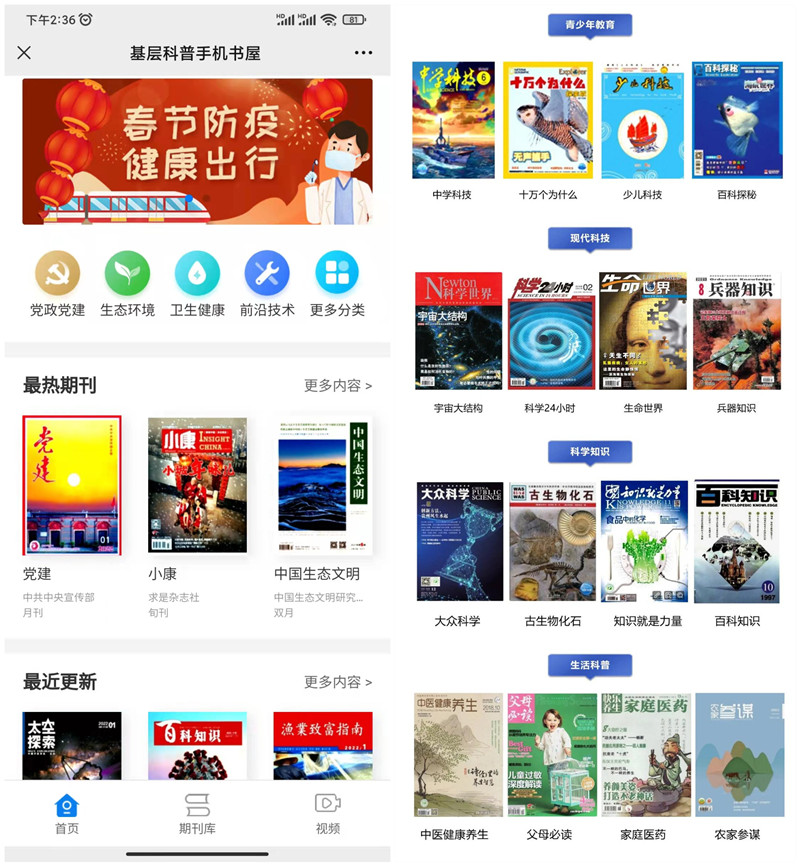
Task: View 更多内容 for 最热期刊
Action: [x=337, y=385]
